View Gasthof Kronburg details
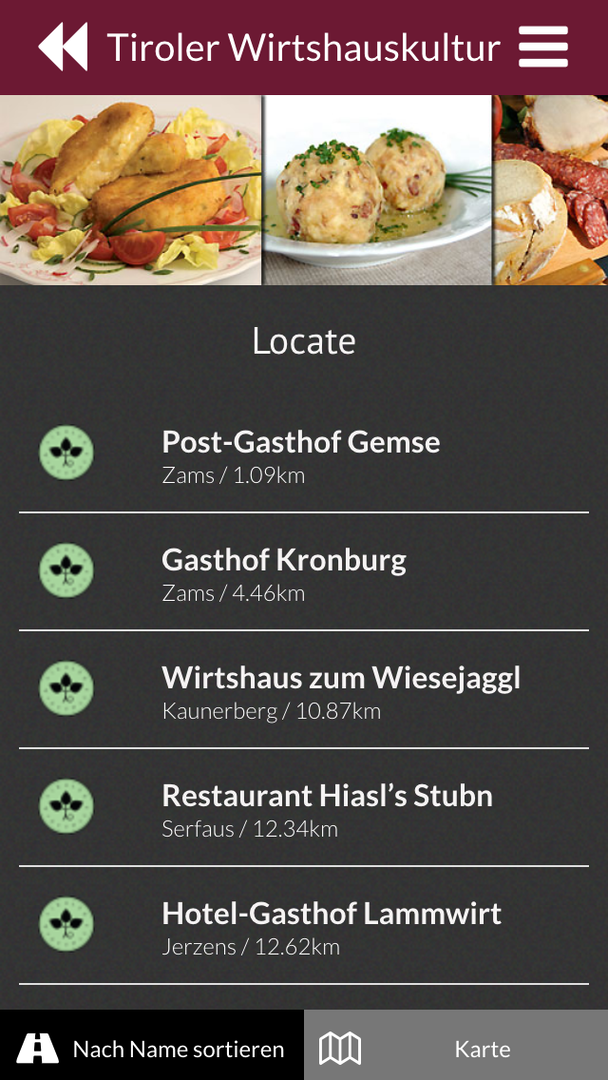 pos(284,573)
